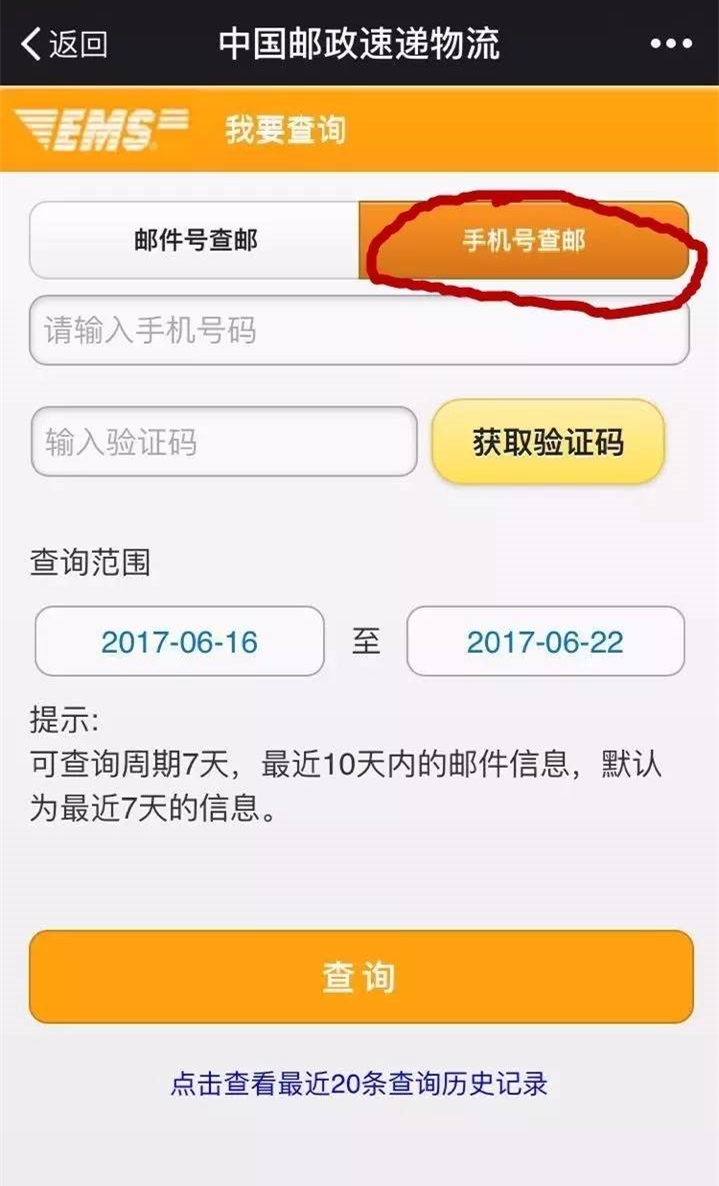Switch to the 邮件号查邮 tab
The width and height of the screenshot is (719, 1186).
pyautogui.click(x=195, y=240)
